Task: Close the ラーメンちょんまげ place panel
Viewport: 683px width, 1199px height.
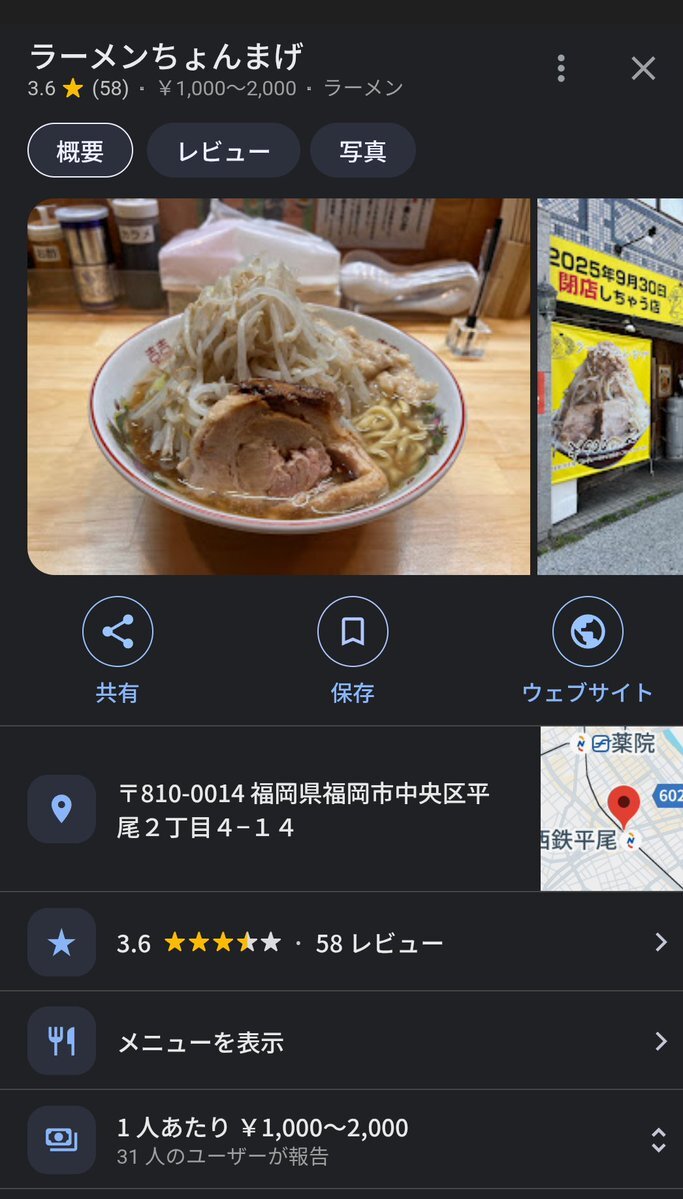Action: (x=643, y=68)
